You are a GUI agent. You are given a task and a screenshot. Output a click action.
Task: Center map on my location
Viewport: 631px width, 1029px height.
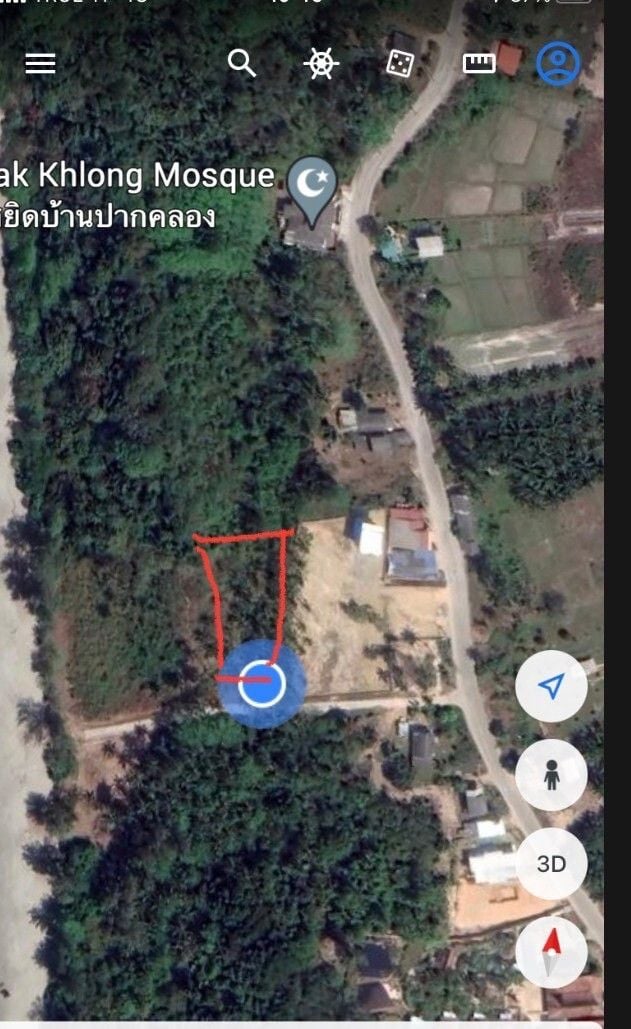[x=551, y=686]
